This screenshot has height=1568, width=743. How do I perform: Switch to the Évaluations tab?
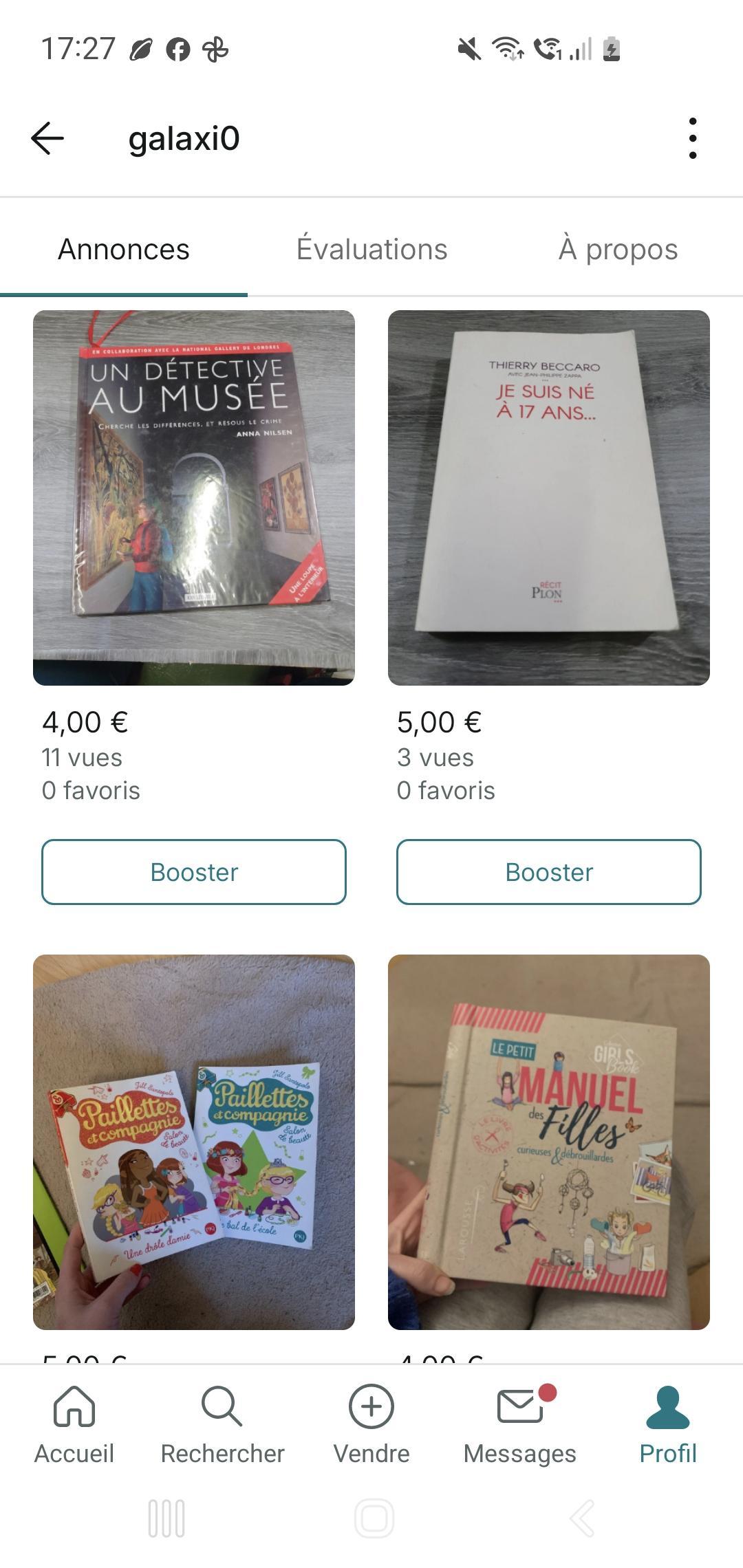tap(371, 249)
